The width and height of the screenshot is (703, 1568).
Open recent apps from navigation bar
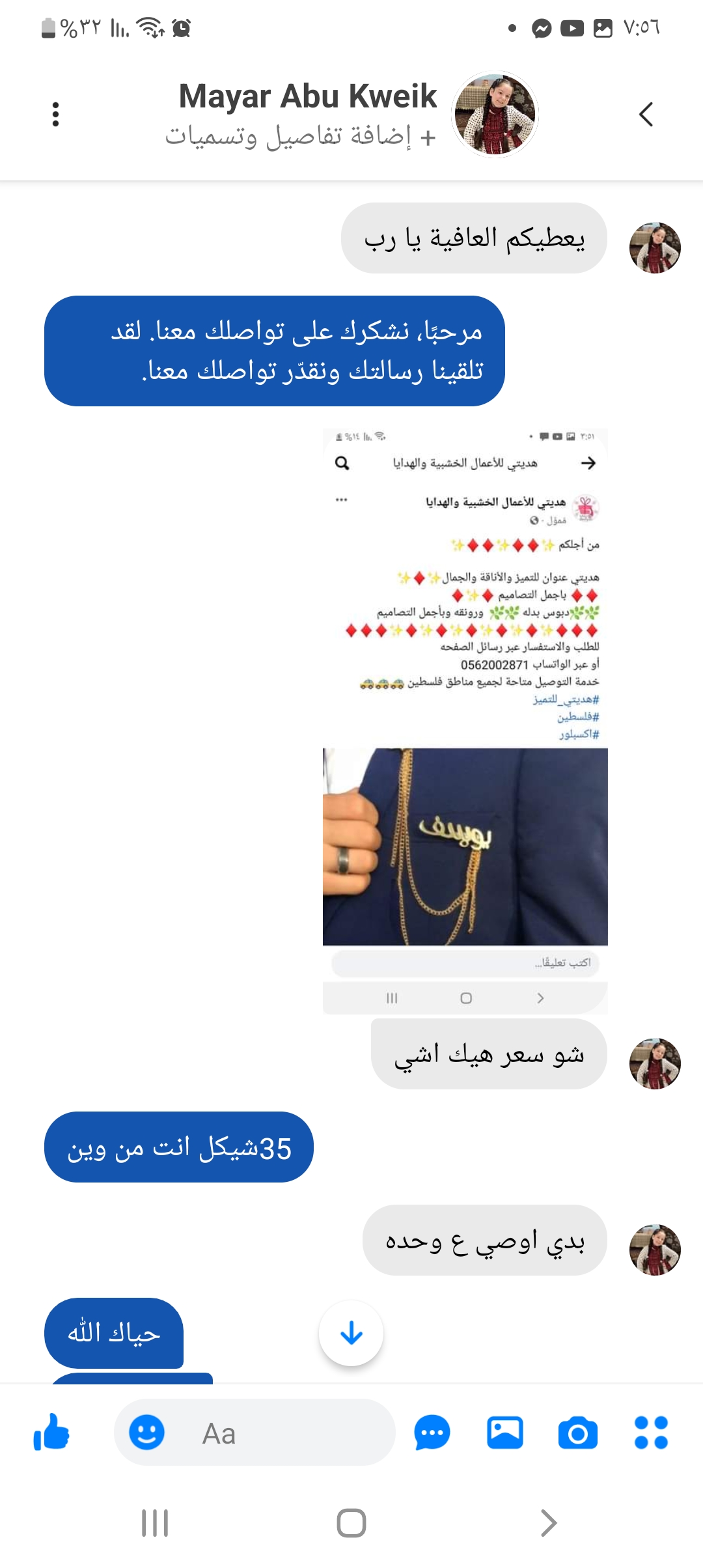pos(155,1523)
